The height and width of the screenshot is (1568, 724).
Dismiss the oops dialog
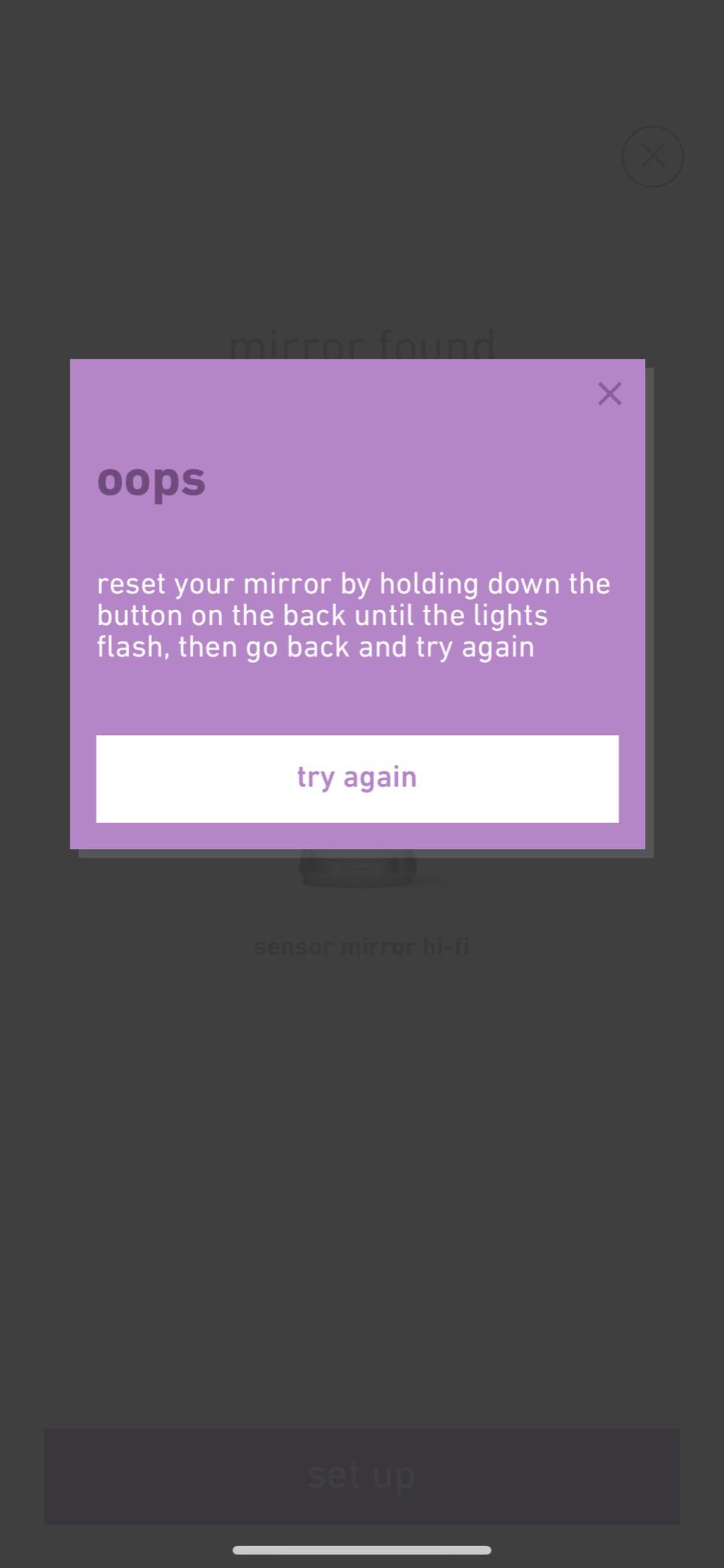609,394
